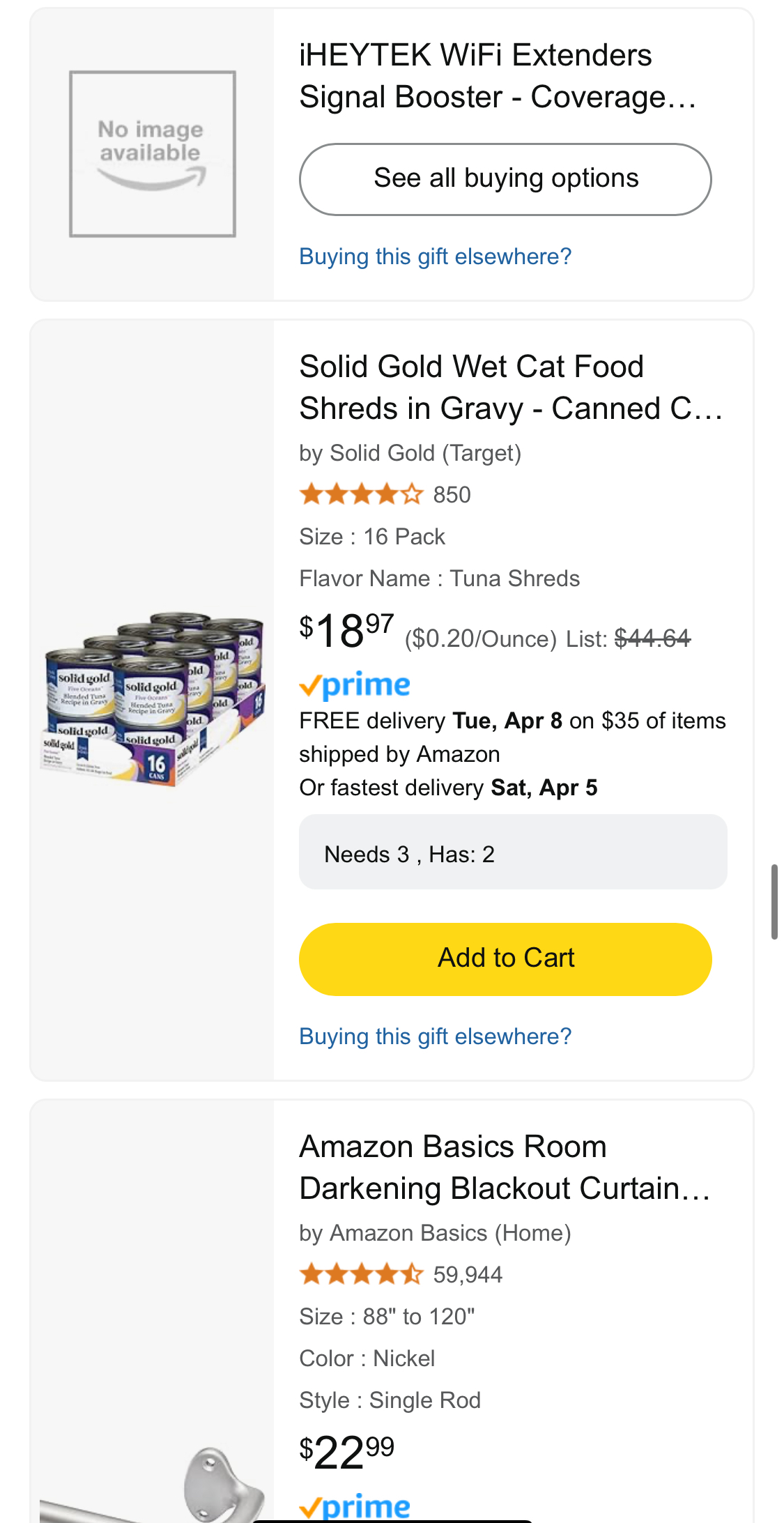
Task: Tap Buying this gift elsewhere under iHEYTEK
Action: tap(436, 257)
